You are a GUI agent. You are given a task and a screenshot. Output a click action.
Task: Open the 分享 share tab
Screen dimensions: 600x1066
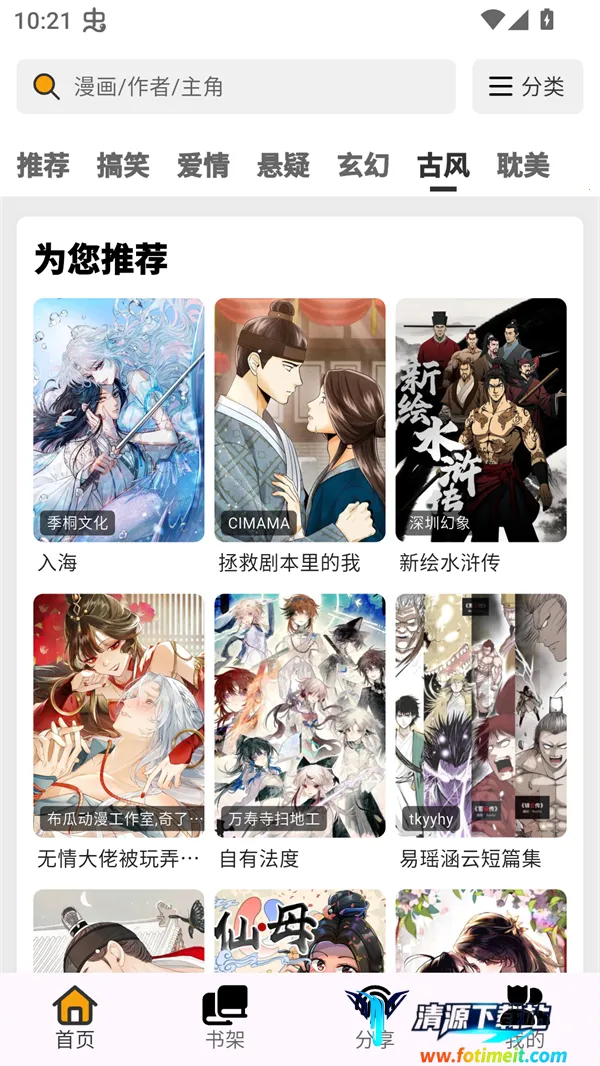click(375, 1018)
